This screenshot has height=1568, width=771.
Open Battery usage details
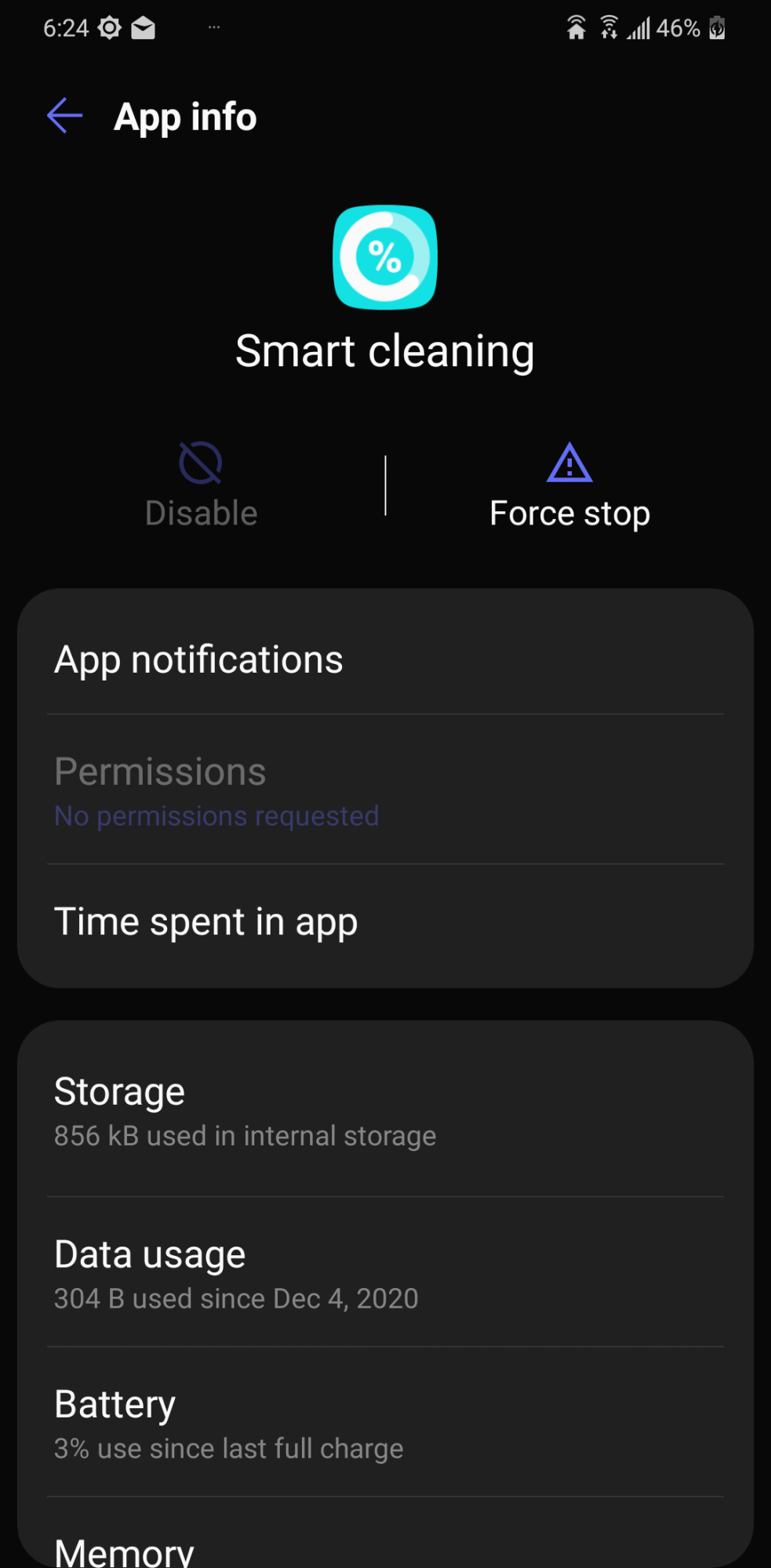point(385,1422)
